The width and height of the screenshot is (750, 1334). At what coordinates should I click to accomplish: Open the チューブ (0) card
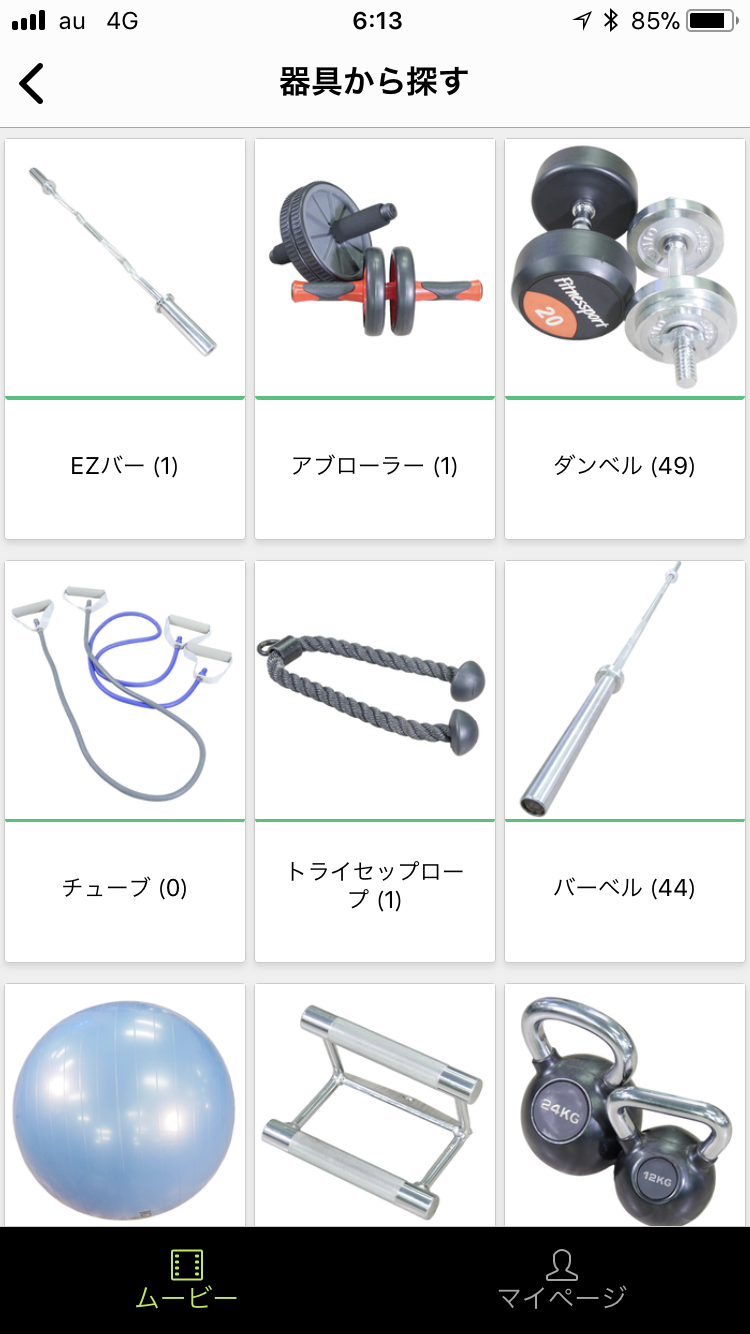click(x=125, y=760)
